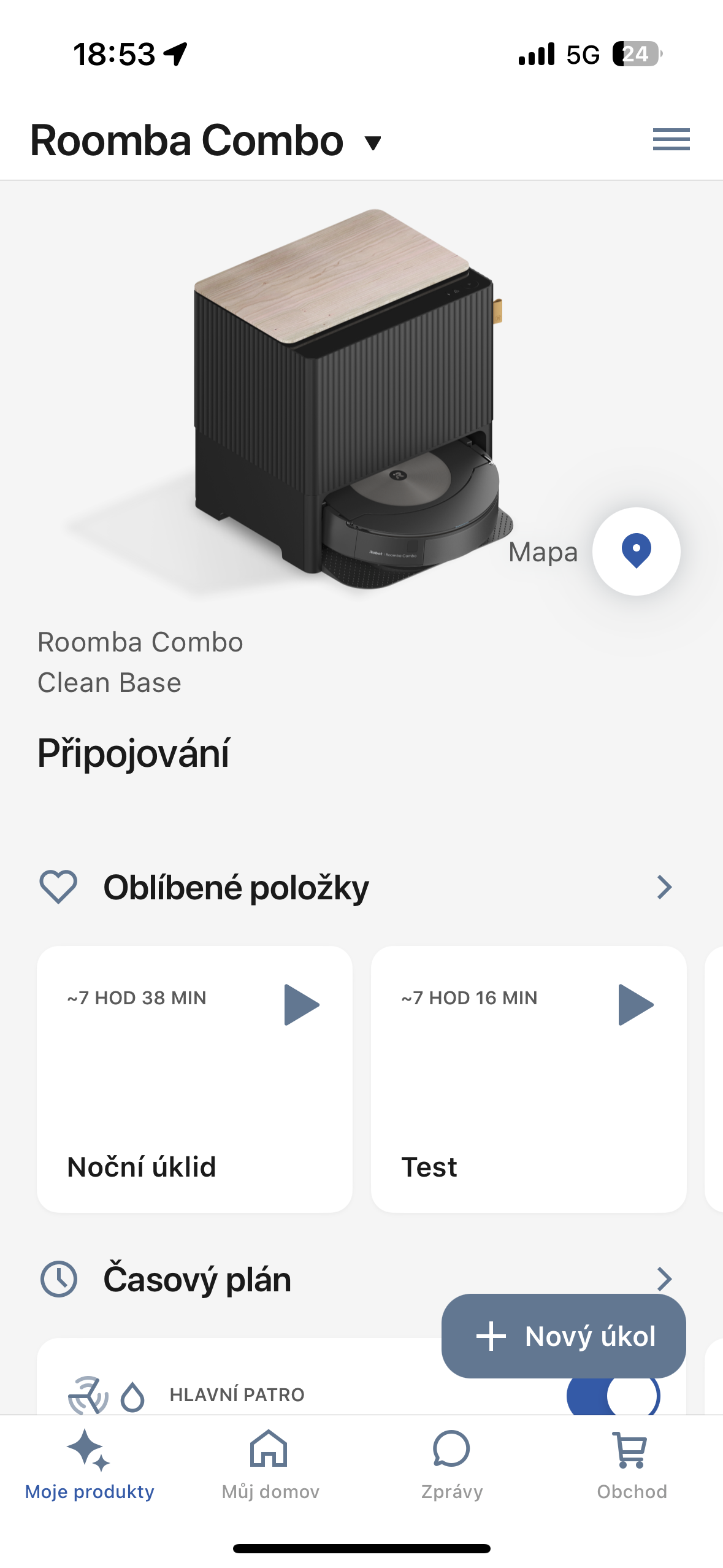Expand Oblíbené položky with the right chevron

[x=665, y=887]
